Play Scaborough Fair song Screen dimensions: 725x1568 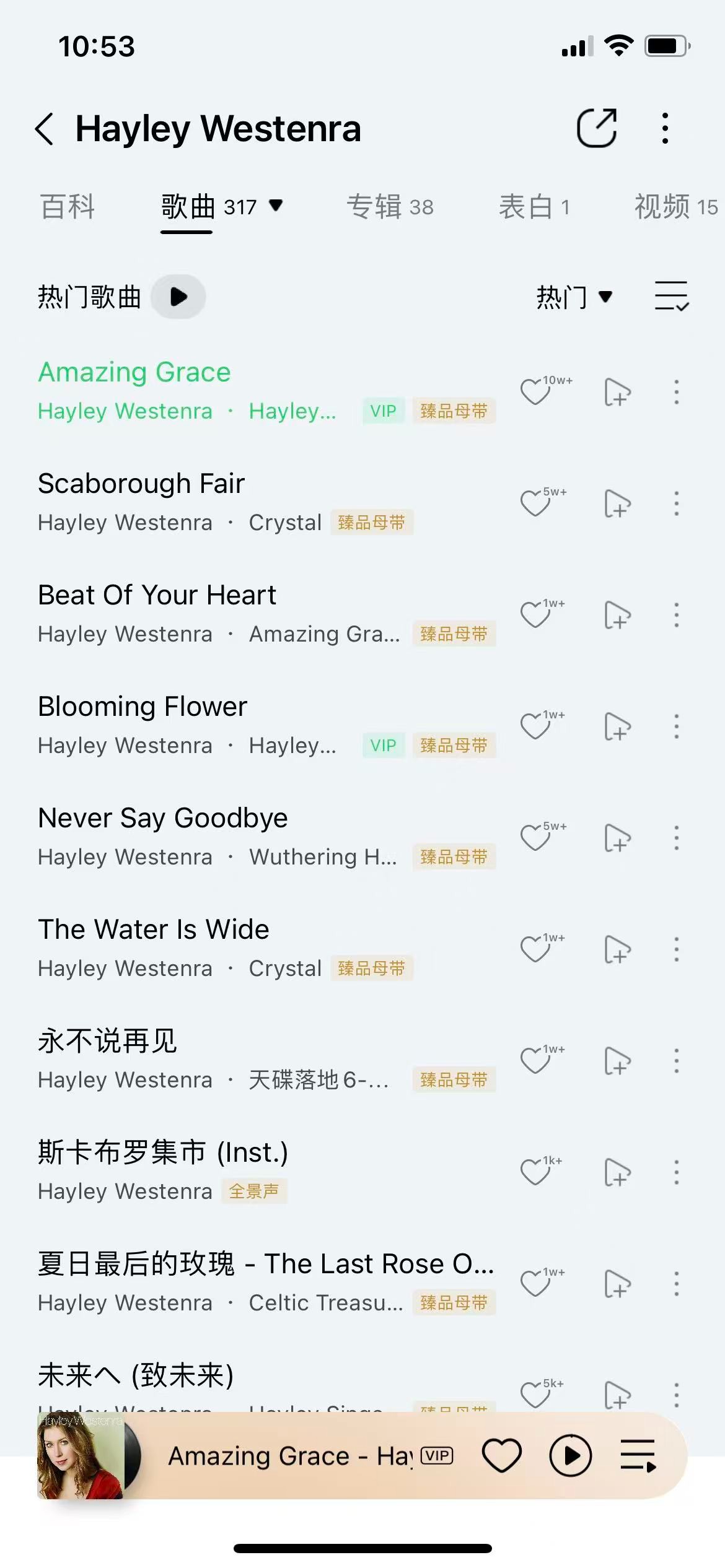click(141, 484)
